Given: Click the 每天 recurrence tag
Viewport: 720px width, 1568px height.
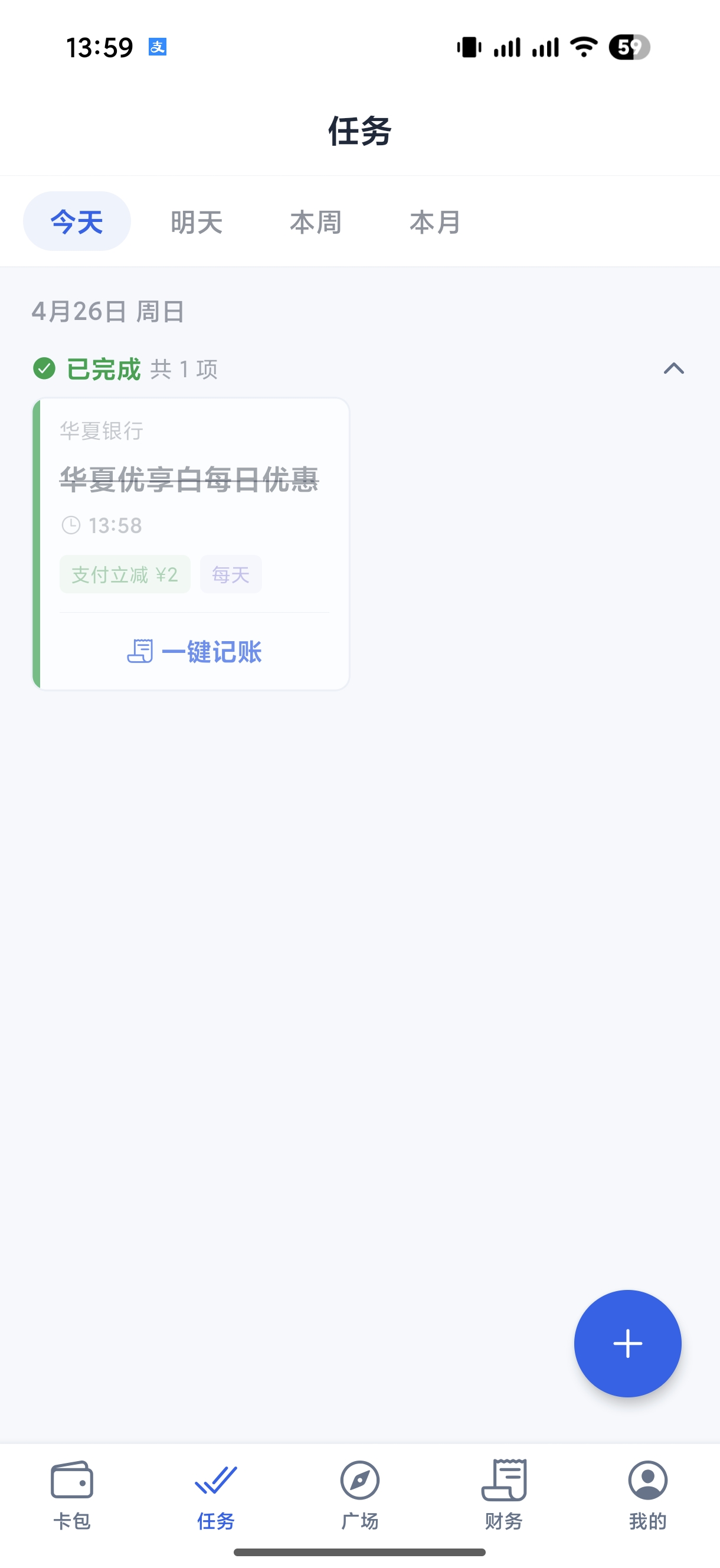Looking at the screenshot, I should click(230, 573).
